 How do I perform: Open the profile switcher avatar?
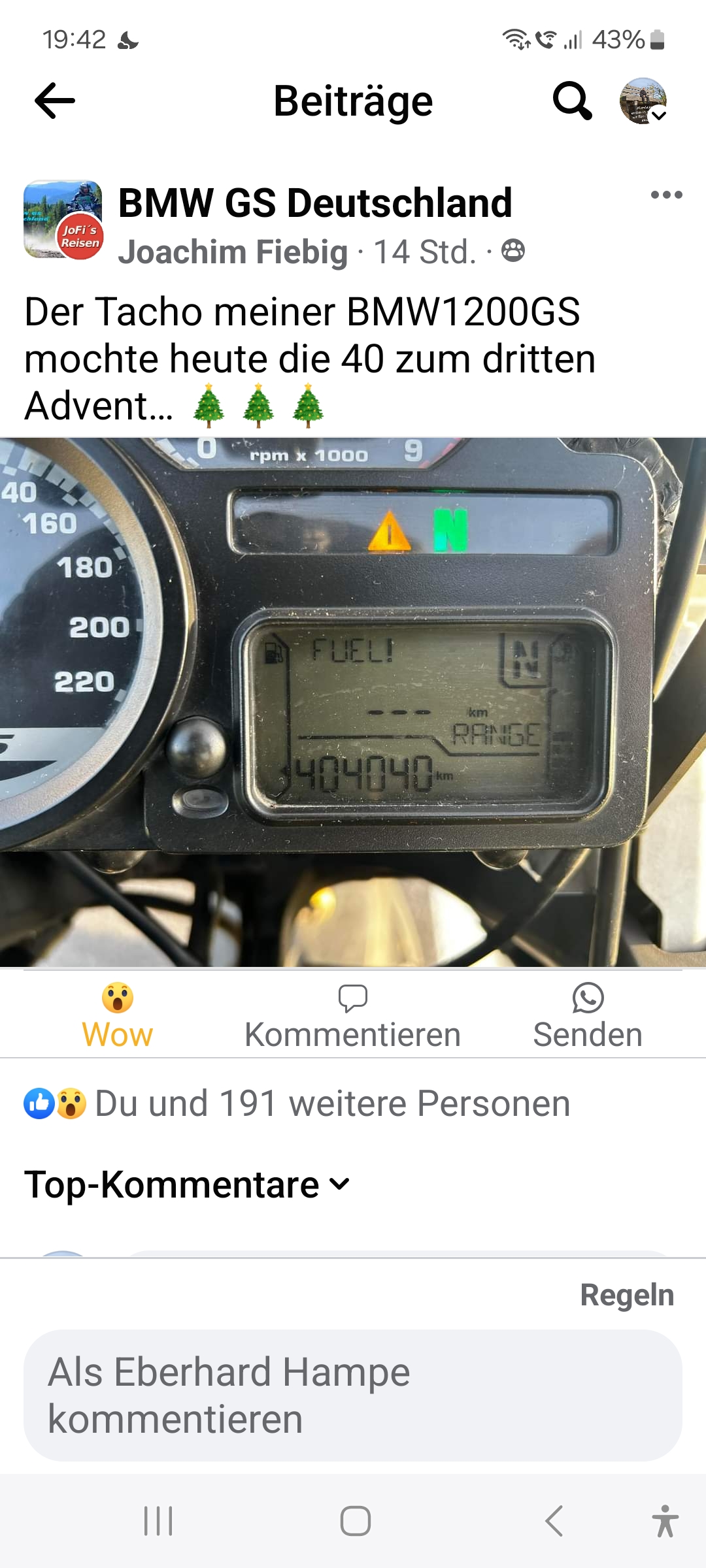[x=643, y=101]
